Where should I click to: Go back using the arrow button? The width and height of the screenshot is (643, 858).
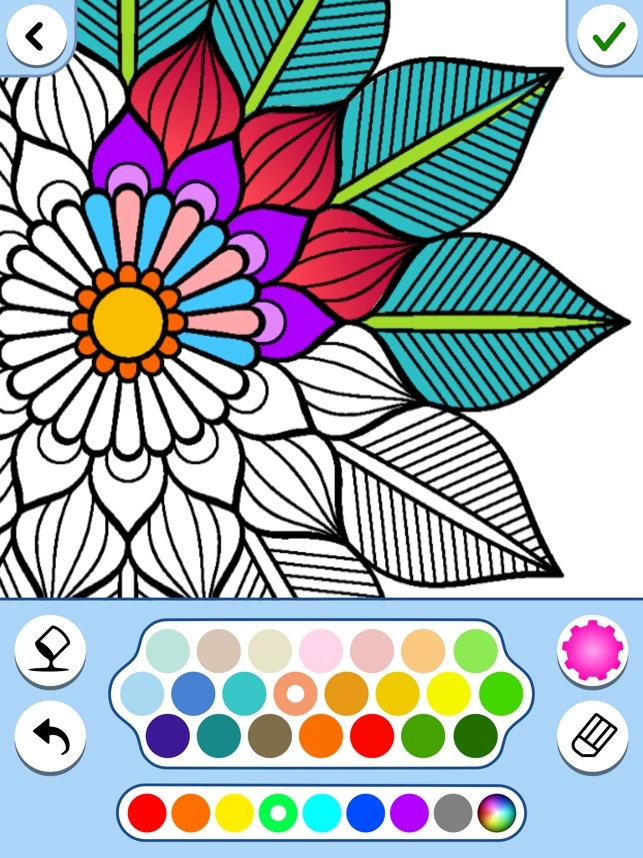coord(36,37)
